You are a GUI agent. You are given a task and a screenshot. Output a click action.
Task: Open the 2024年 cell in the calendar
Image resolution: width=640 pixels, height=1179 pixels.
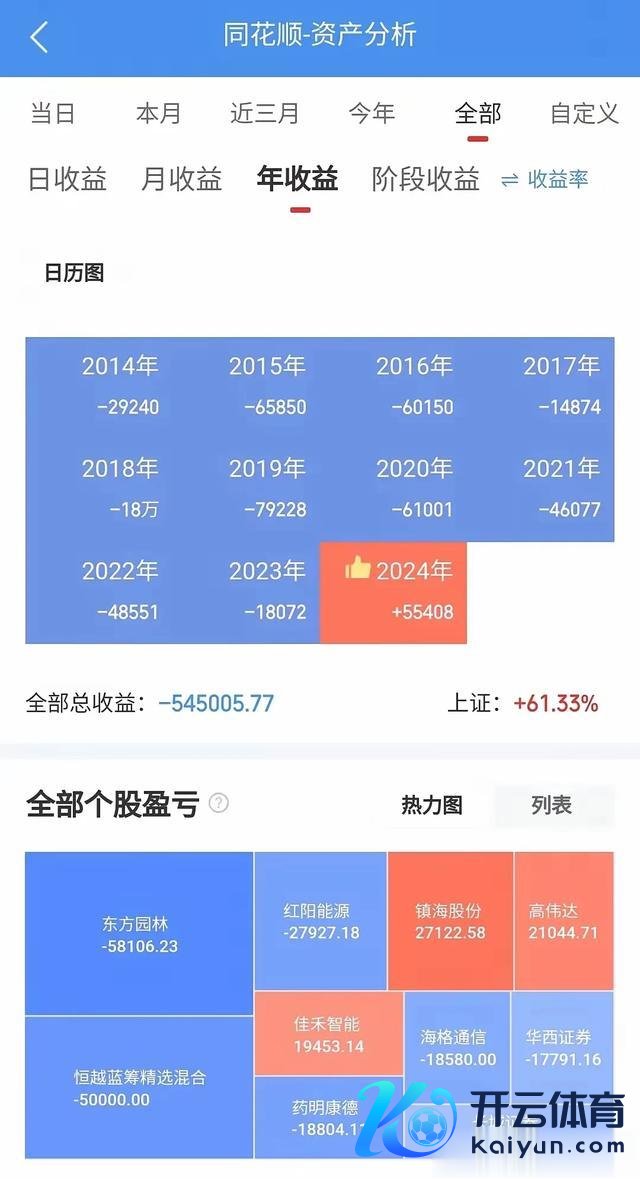(394, 591)
